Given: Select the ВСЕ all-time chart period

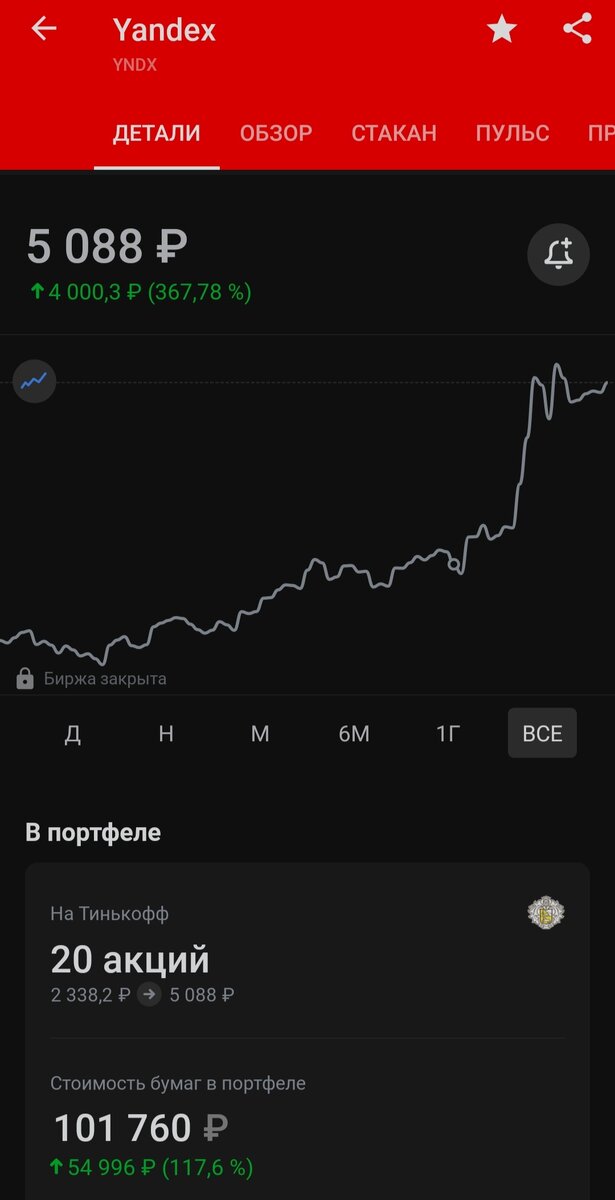Looking at the screenshot, I should point(542,734).
